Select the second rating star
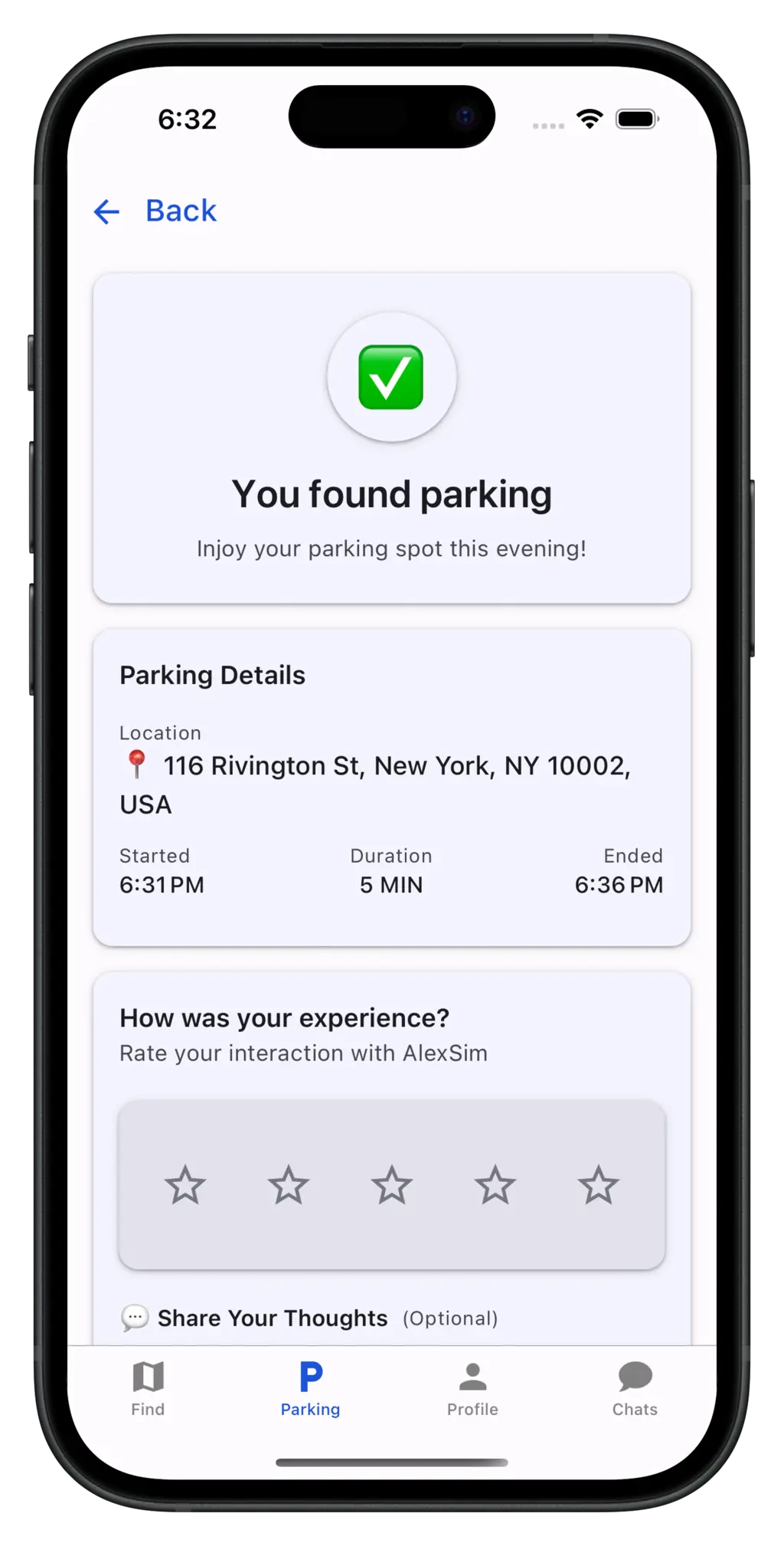This screenshot has height=1546, width=784. coord(289,1185)
